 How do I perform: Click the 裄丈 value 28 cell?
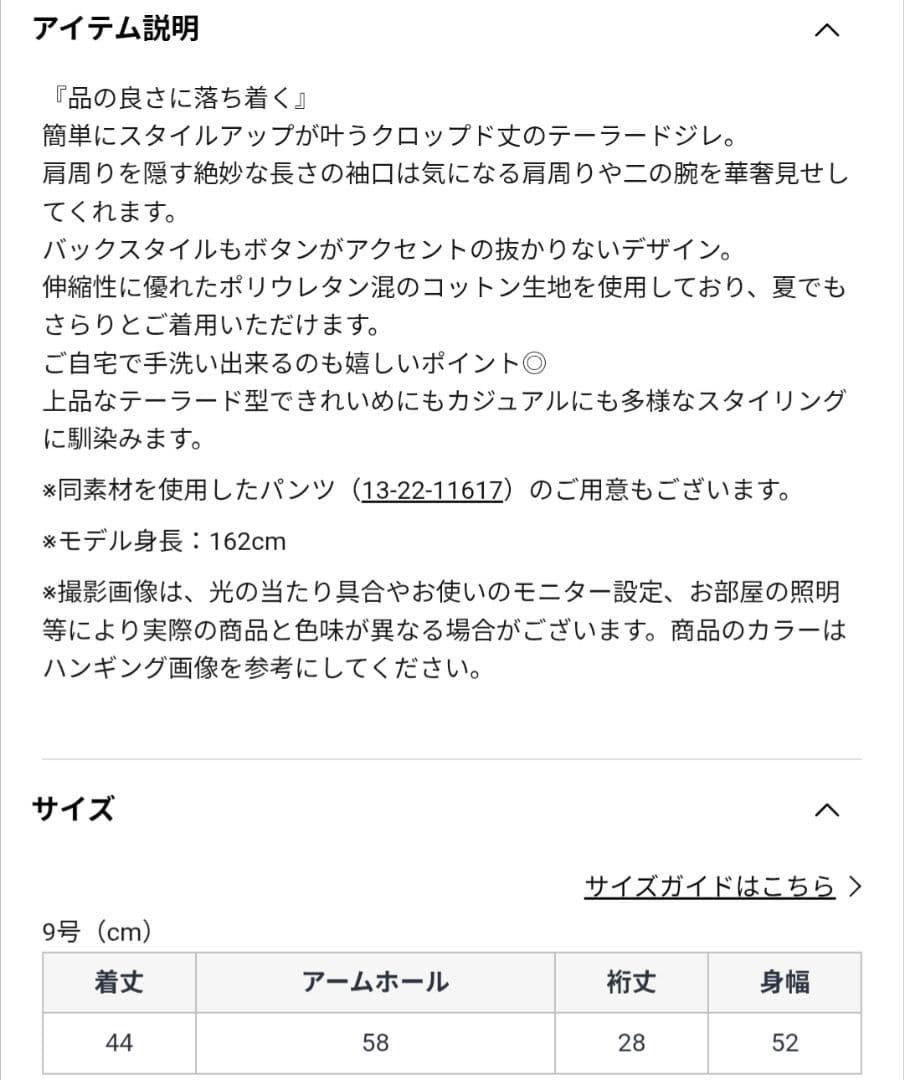[x=631, y=1042]
